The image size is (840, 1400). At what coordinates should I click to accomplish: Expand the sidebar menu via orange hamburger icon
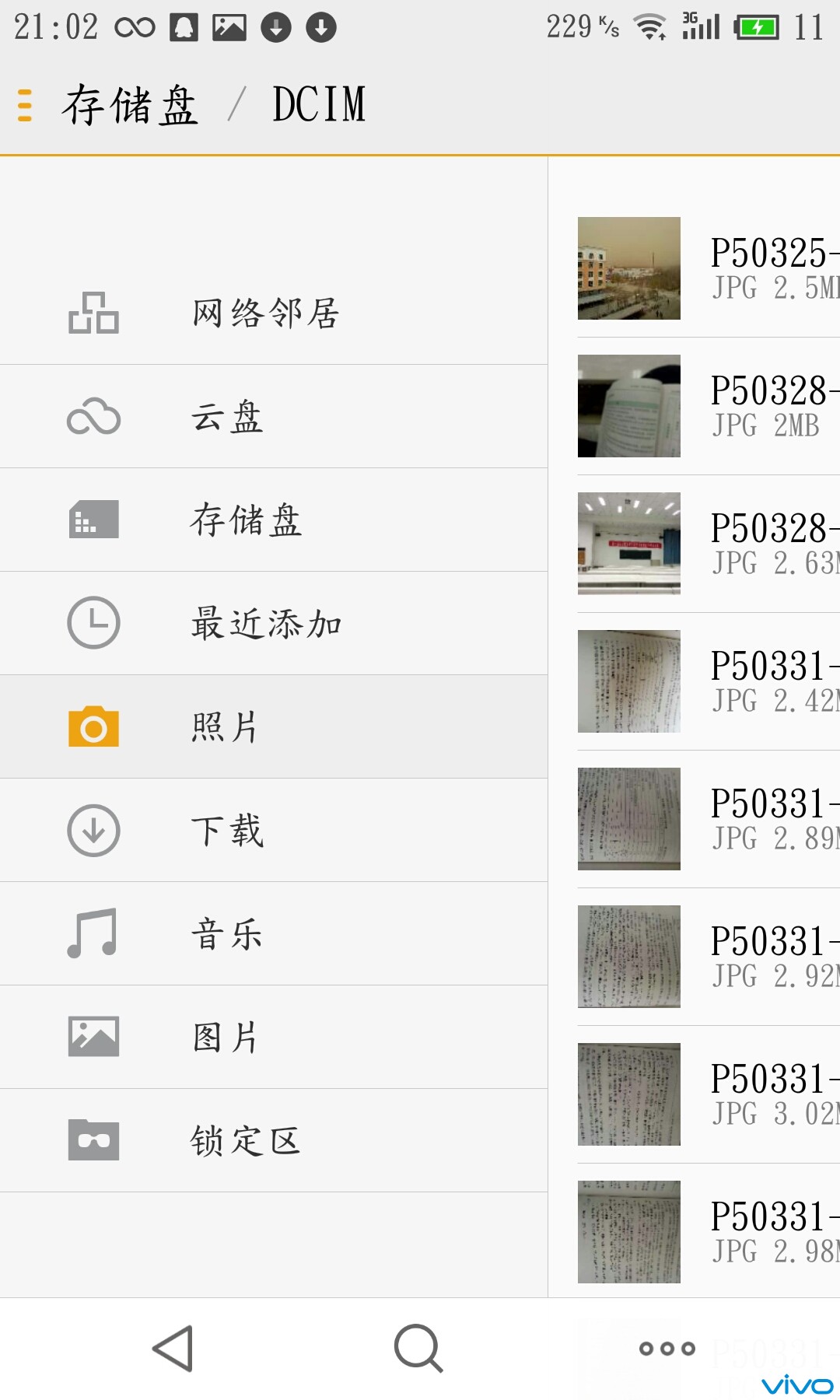coord(25,105)
